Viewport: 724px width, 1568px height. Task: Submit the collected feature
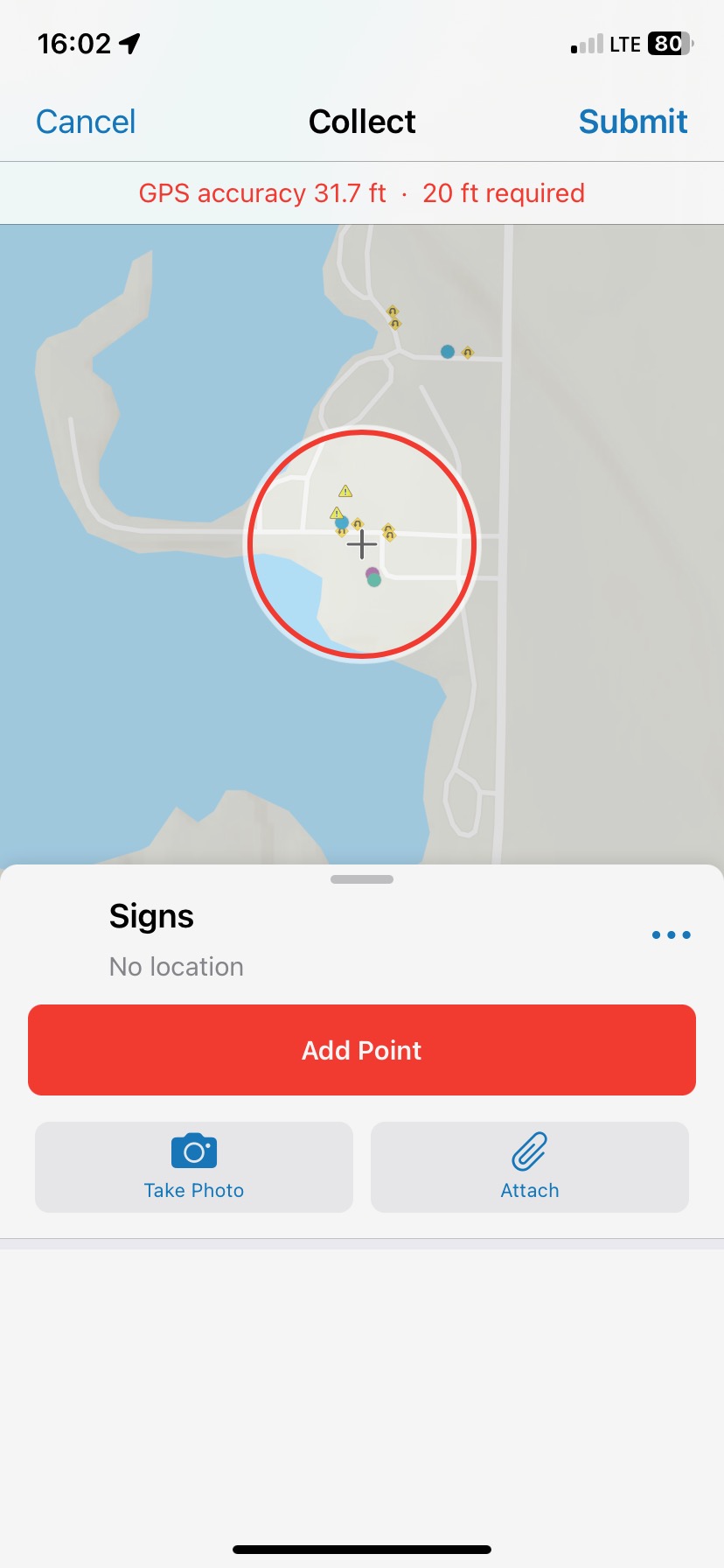pos(633,122)
